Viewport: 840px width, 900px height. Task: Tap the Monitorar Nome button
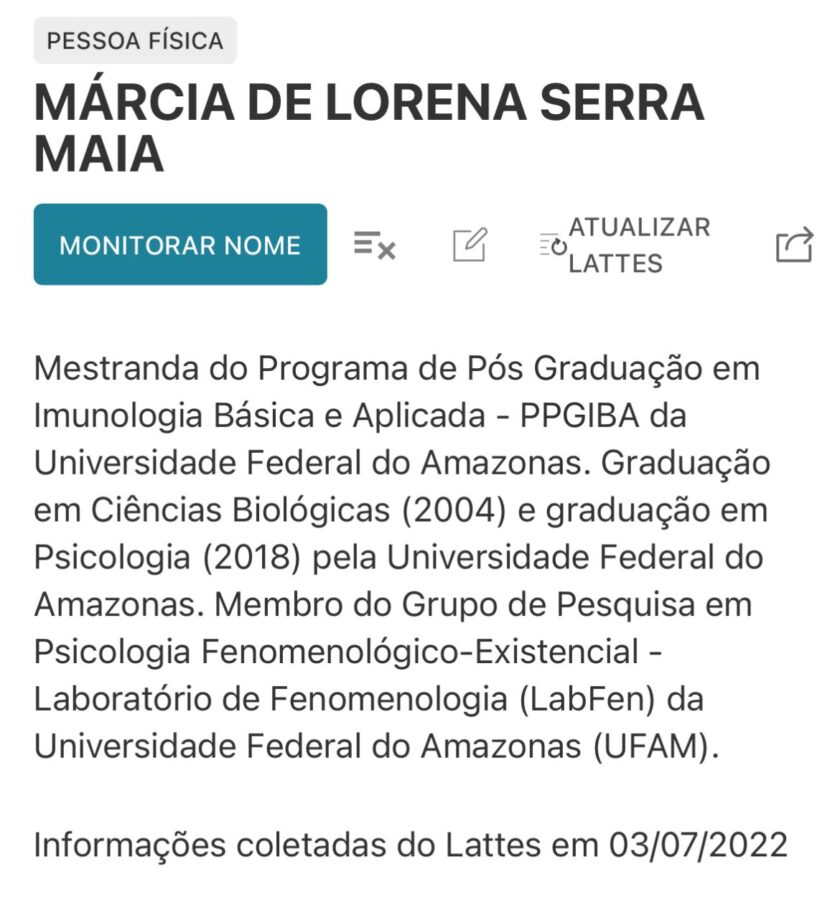click(180, 245)
